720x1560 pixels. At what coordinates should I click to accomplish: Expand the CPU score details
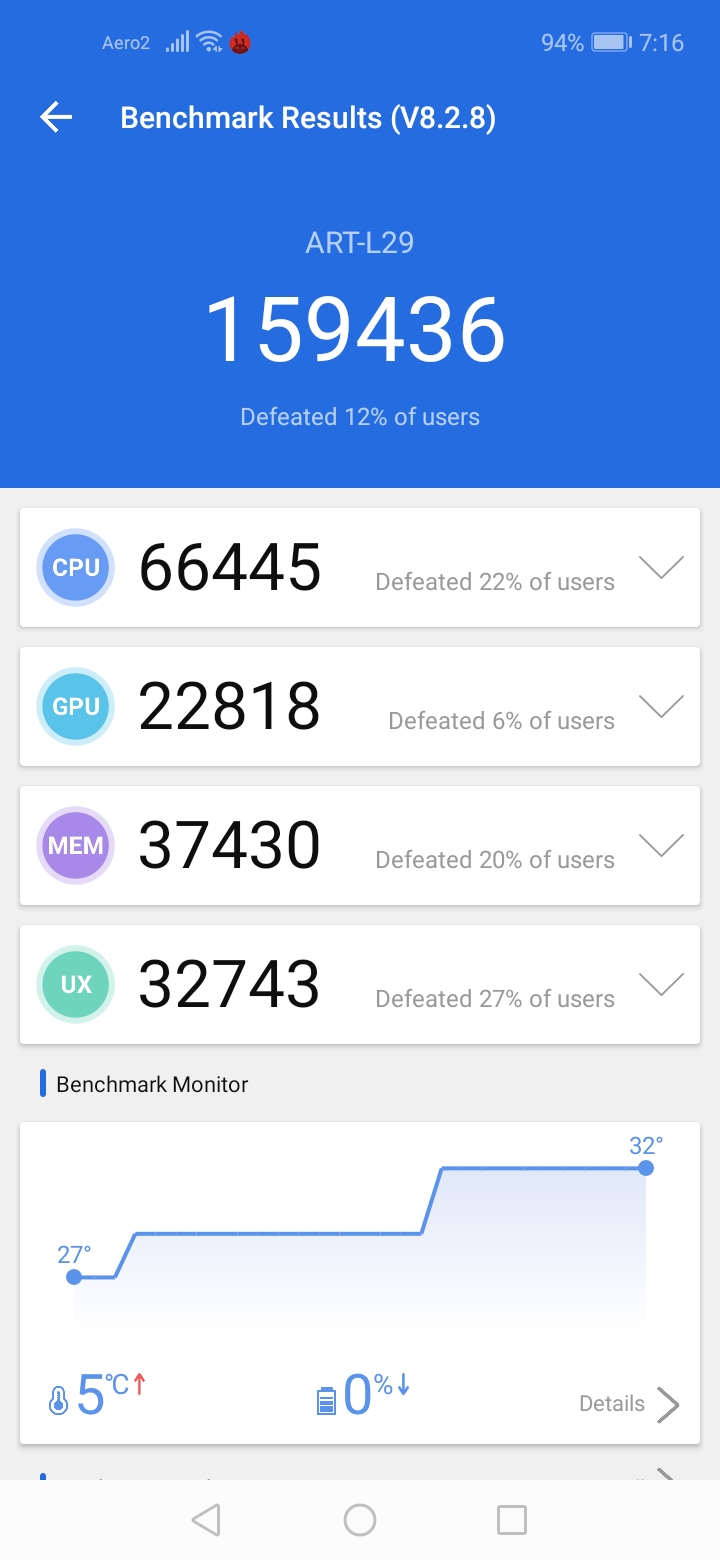click(x=661, y=568)
